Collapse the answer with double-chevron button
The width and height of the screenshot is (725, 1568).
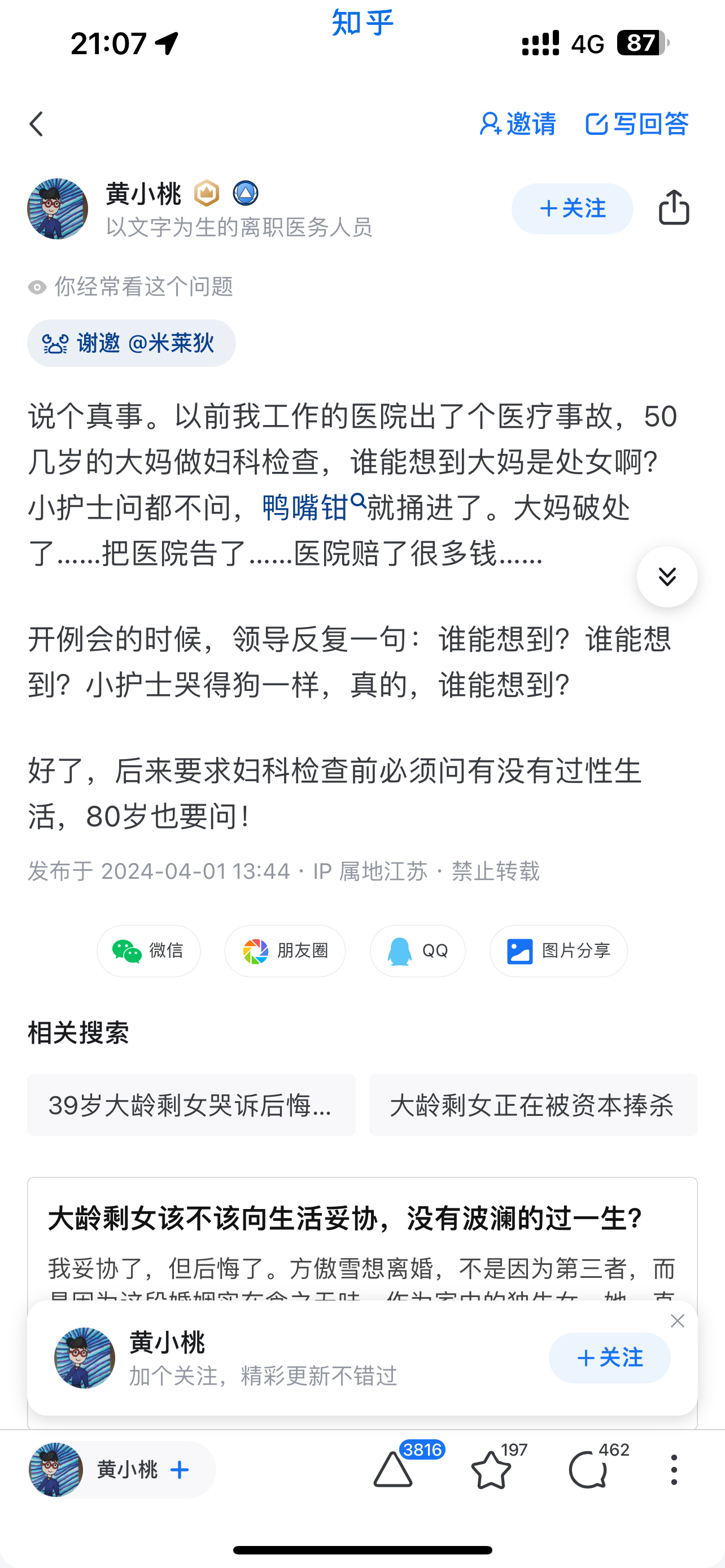point(667,576)
